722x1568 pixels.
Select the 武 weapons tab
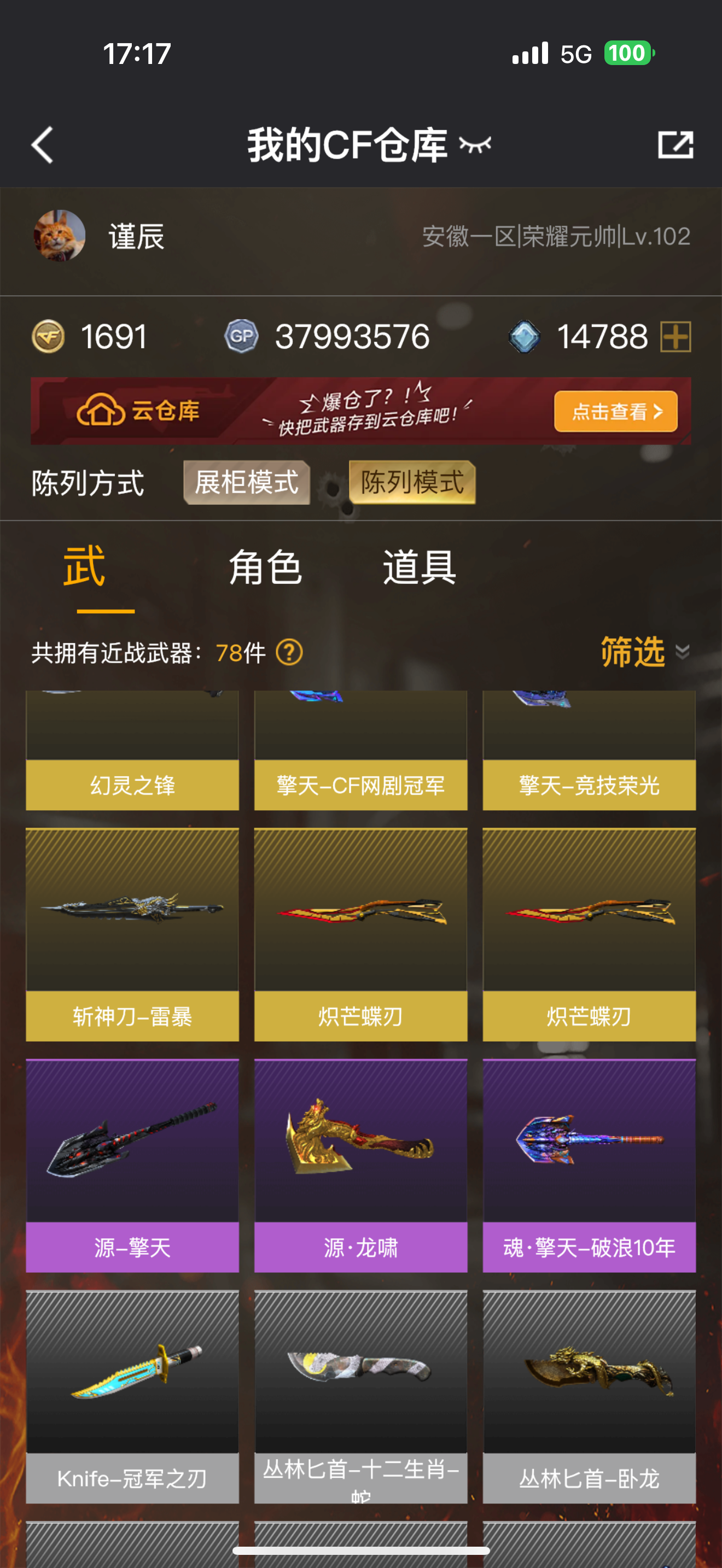tap(85, 567)
